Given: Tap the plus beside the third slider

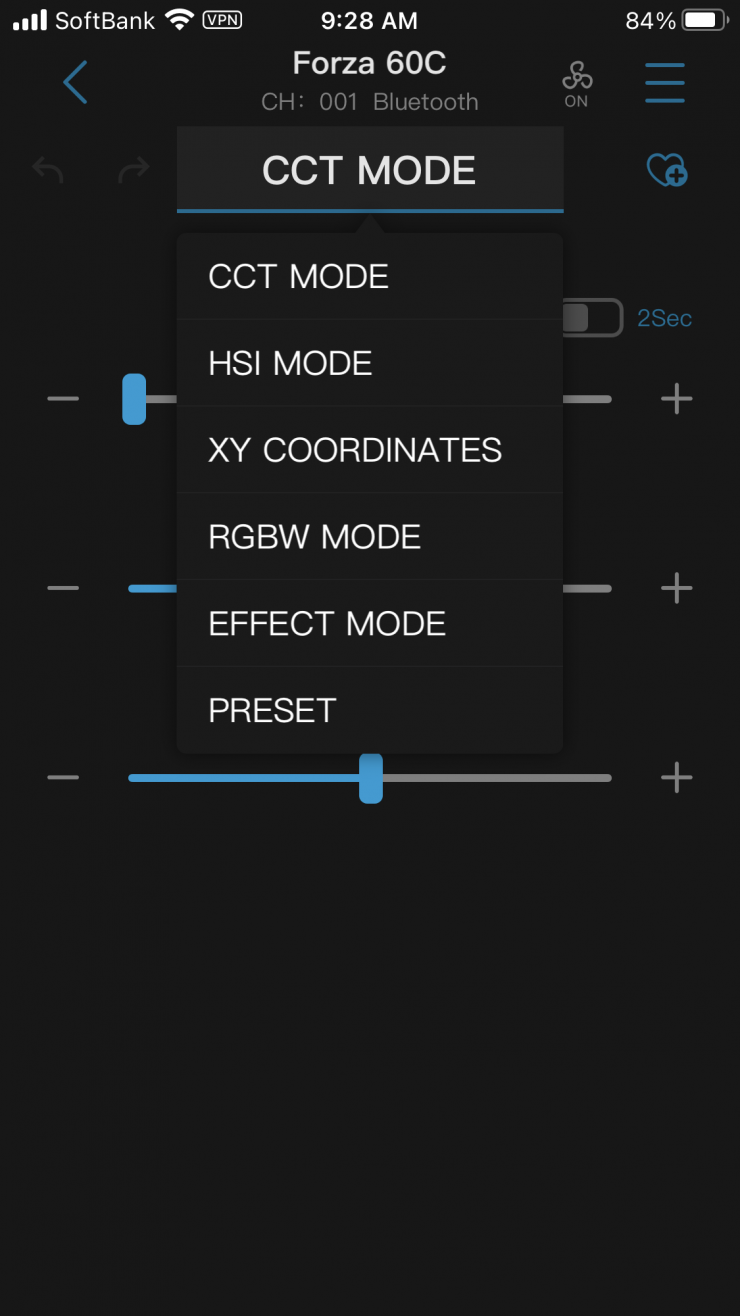Looking at the screenshot, I should pyautogui.click(x=677, y=777).
